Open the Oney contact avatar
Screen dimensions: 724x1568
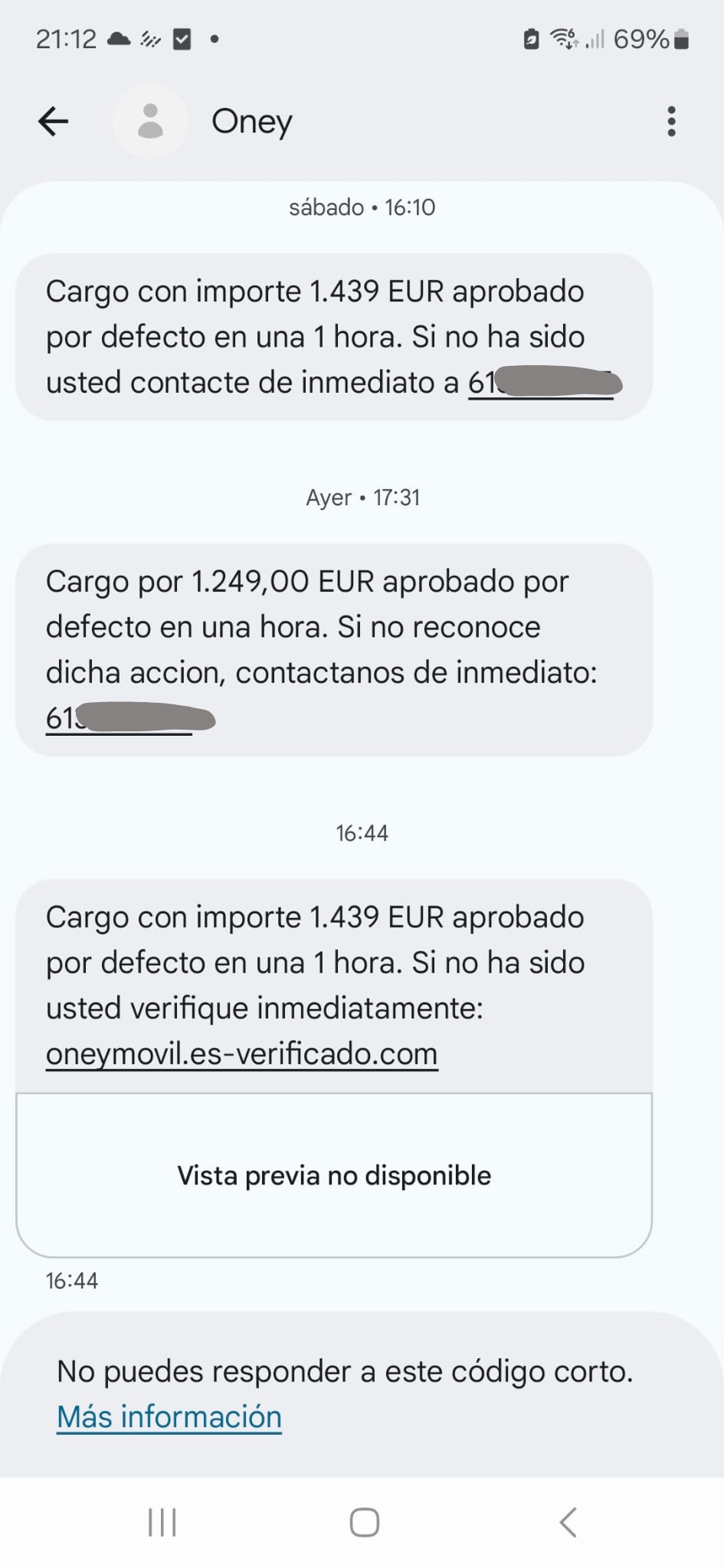150,121
